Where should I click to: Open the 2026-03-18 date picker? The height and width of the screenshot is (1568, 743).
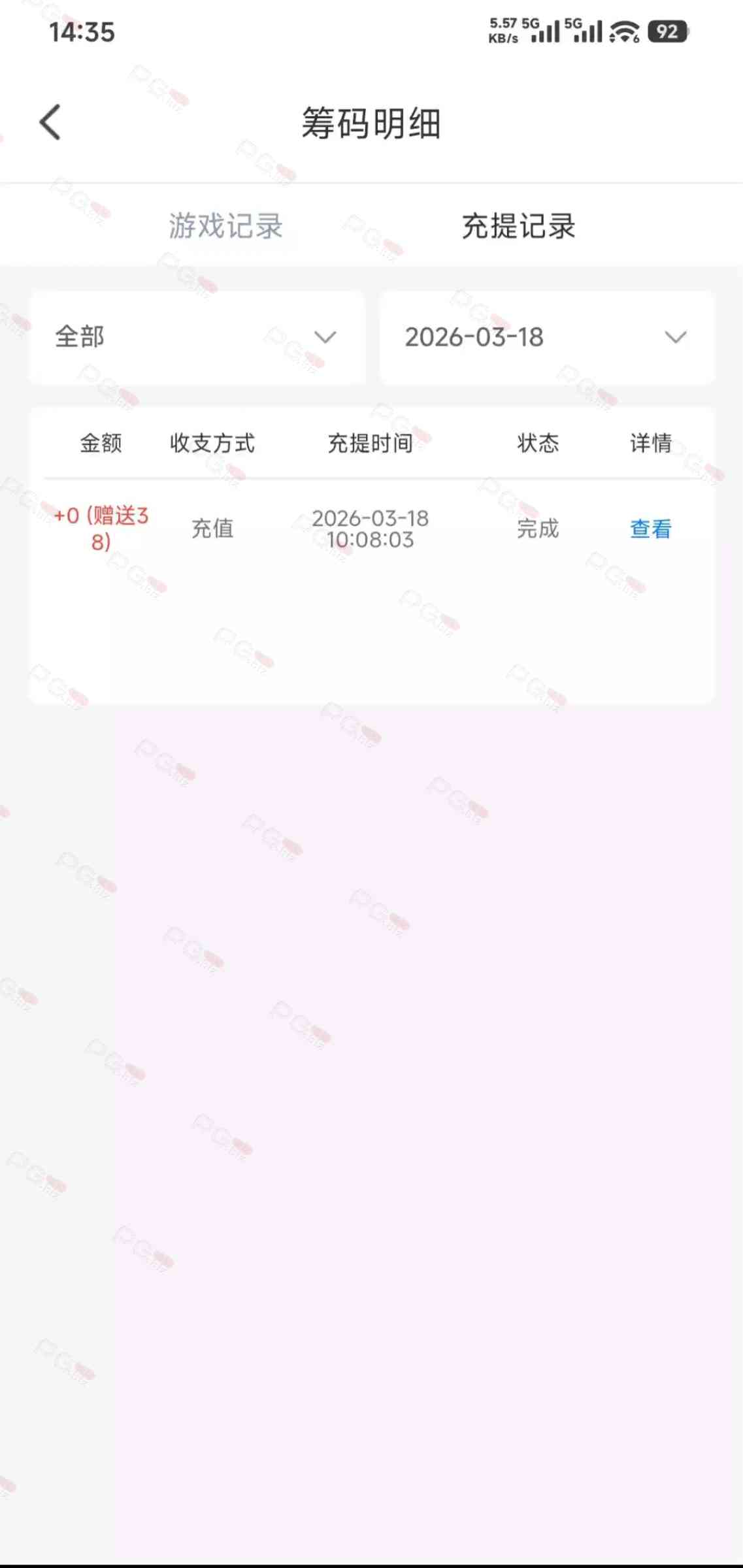(546, 337)
